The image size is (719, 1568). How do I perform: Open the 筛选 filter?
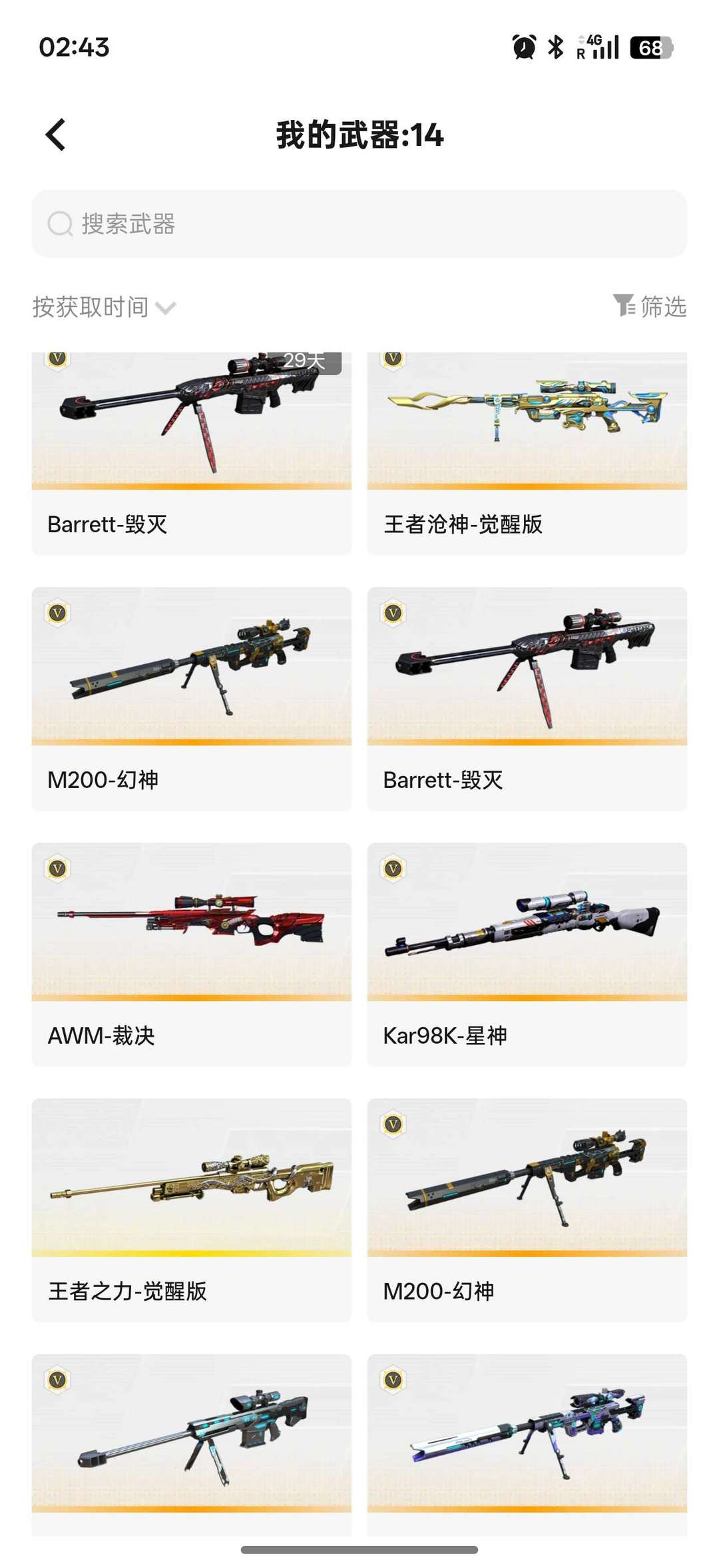coord(650,306)
